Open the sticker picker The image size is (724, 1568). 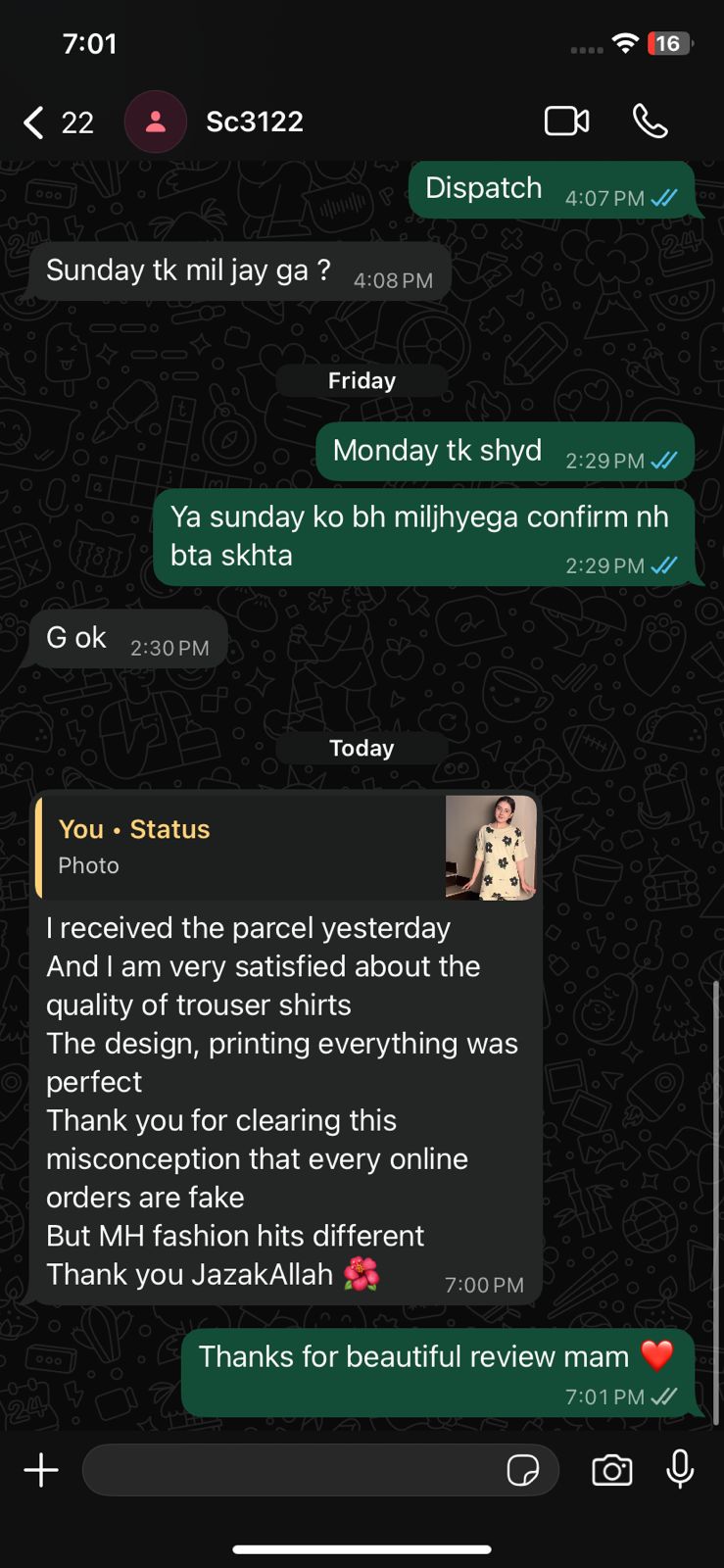point(523,1470)
